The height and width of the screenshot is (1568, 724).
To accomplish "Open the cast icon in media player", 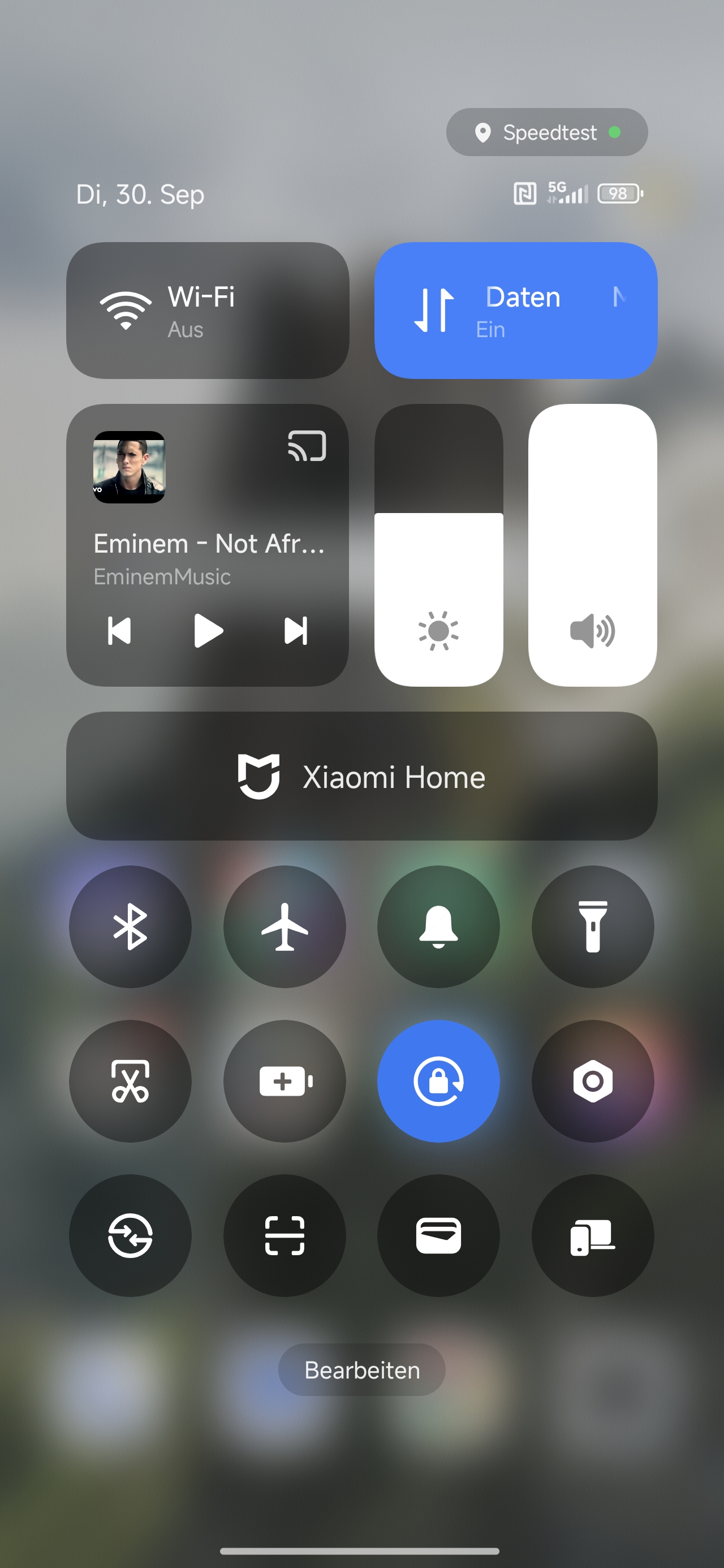I will (x=307, y=446).
